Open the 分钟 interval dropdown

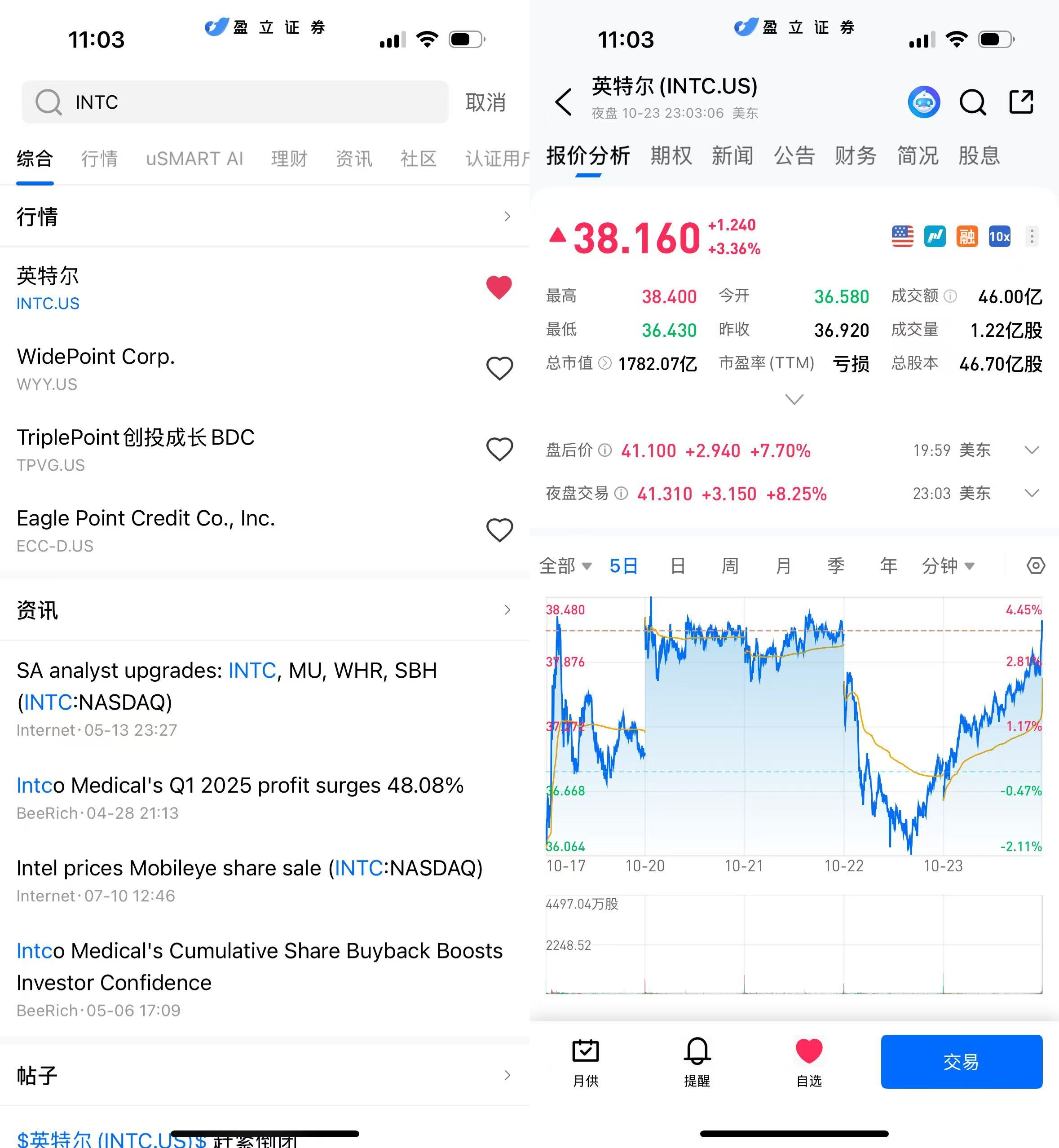pyautogui.click(x=948, y=566)
